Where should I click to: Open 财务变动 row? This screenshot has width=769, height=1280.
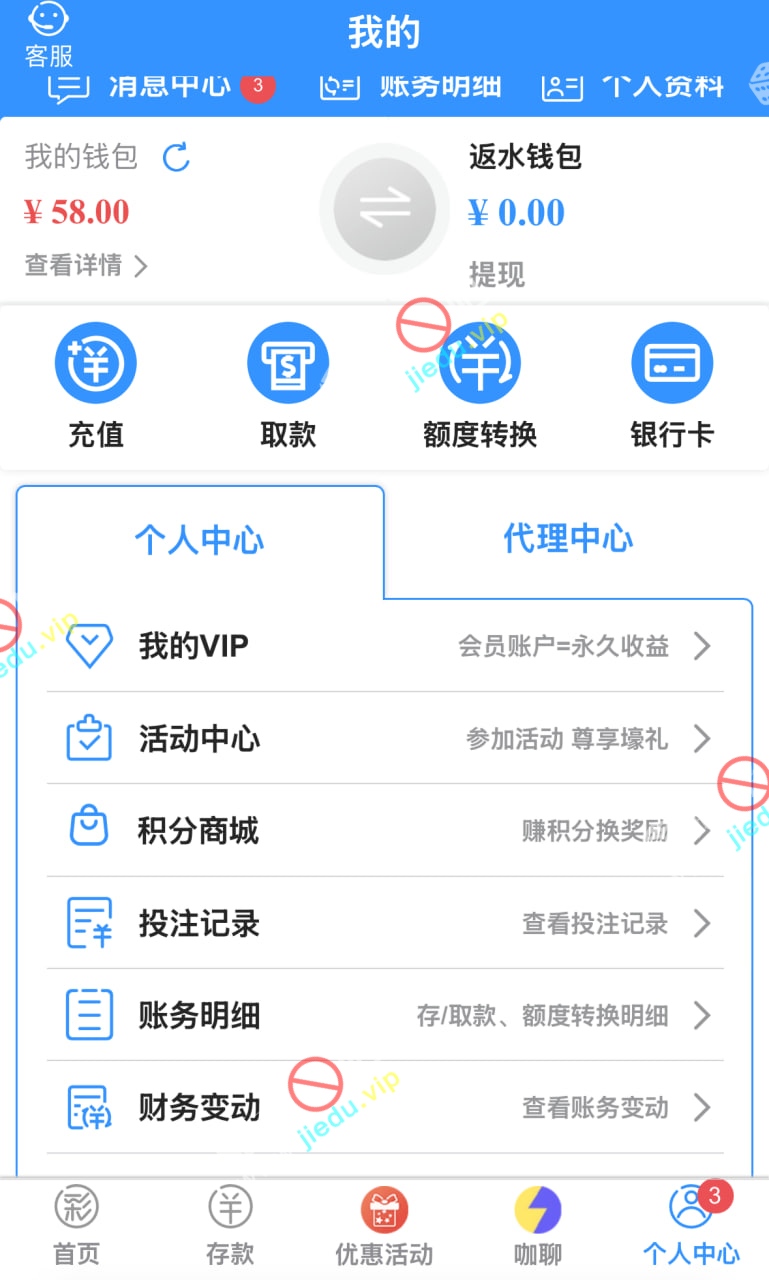(385, 1108)
